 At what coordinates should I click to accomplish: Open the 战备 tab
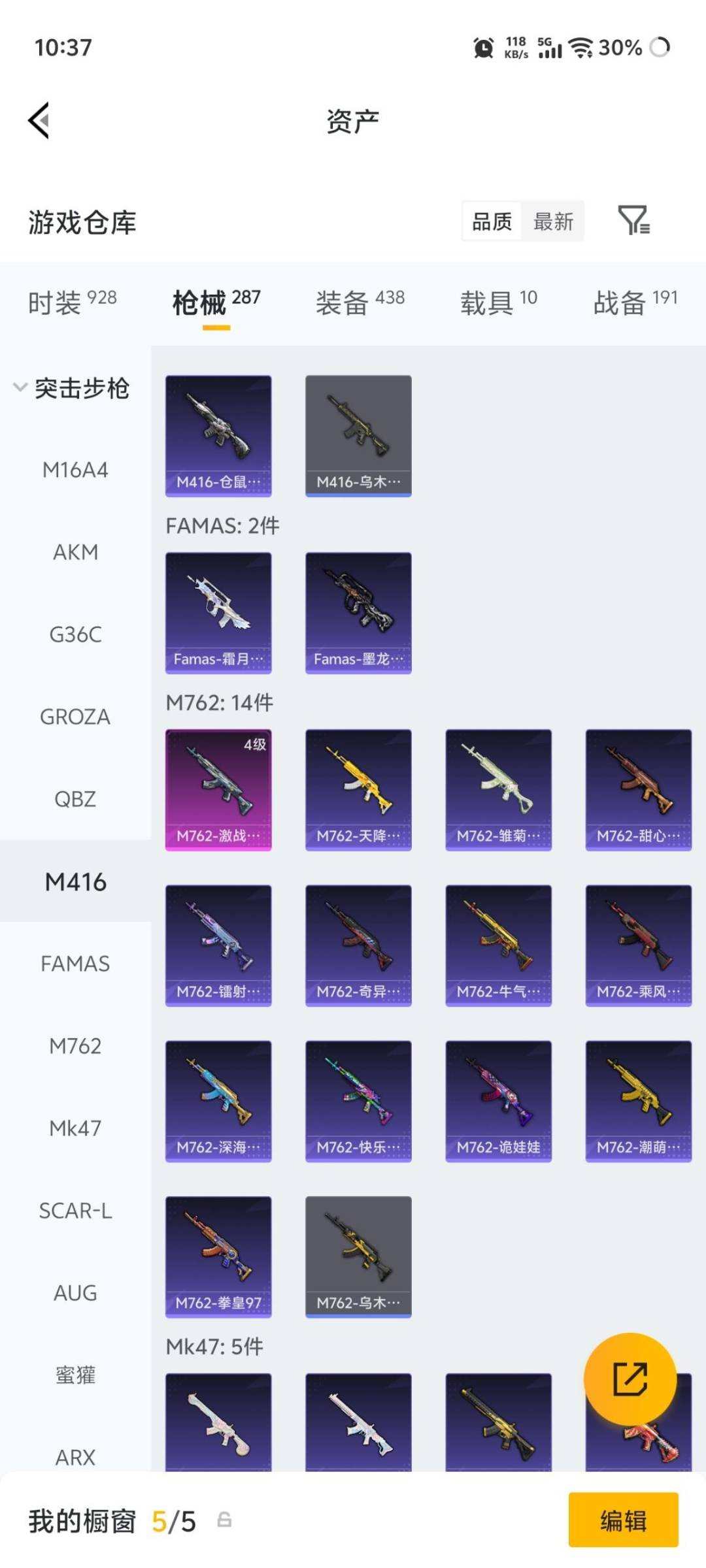pos(635,302)
